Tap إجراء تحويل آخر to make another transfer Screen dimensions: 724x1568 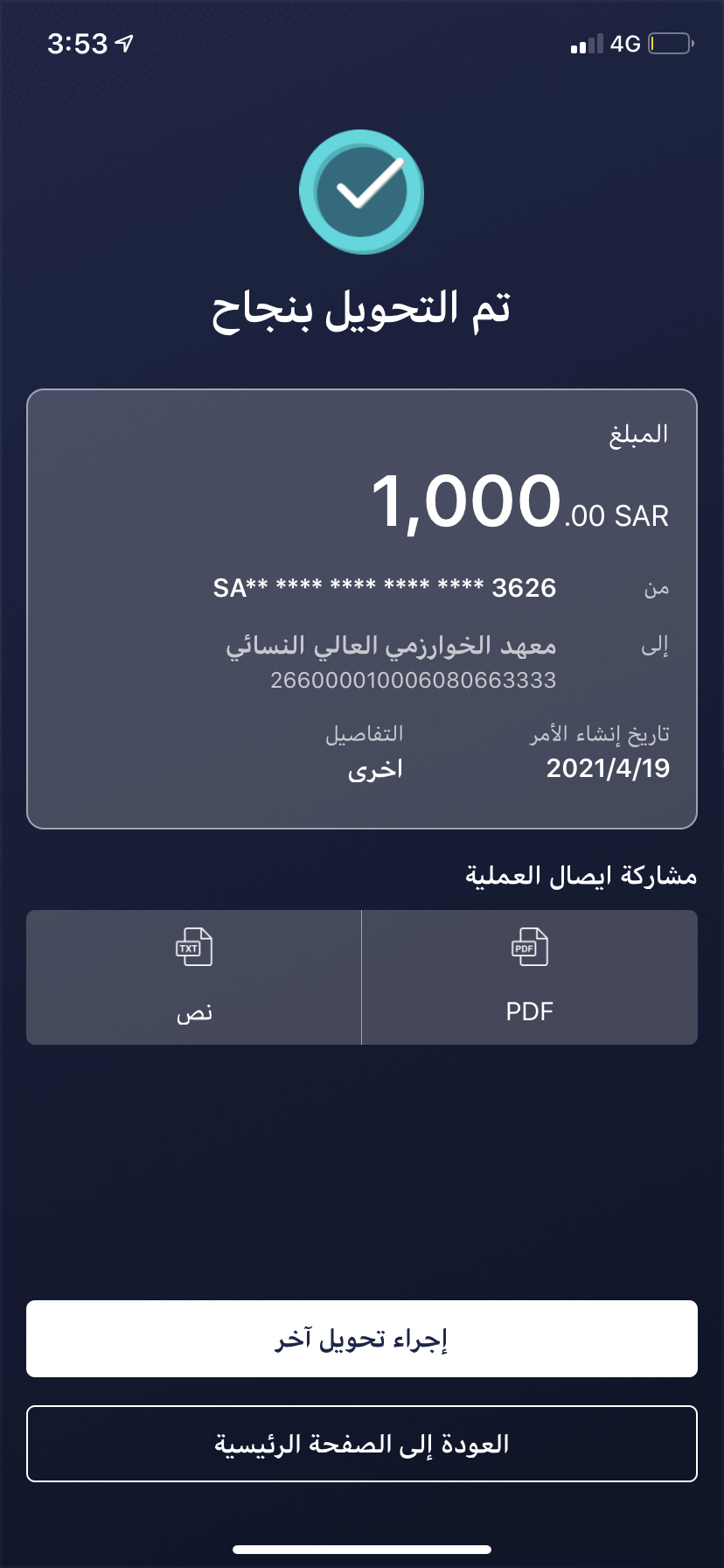click(x=362, y=1339)
